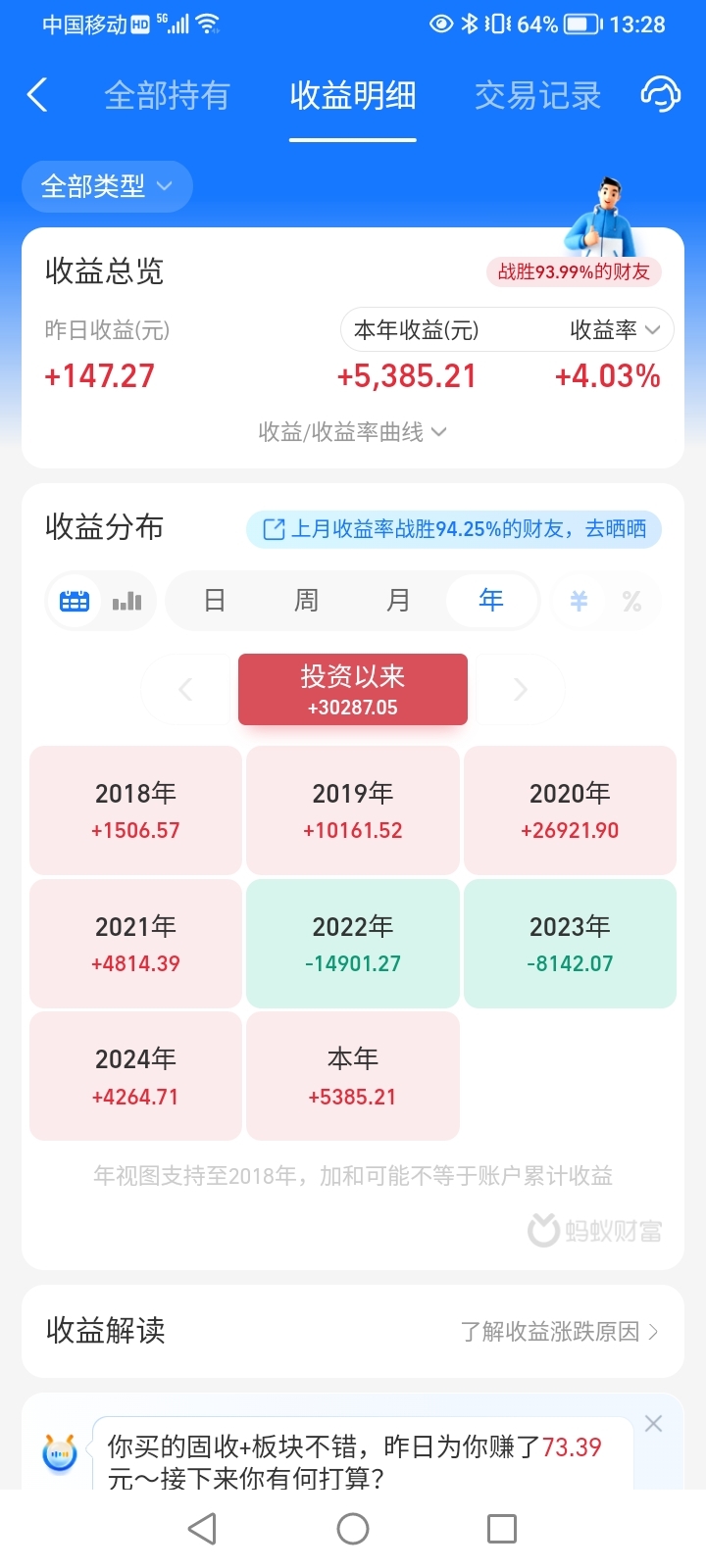This screenshot has height=1568, width=706.
Task: Dismiss the assistant suggestion banner
Action: [654, 1424]
